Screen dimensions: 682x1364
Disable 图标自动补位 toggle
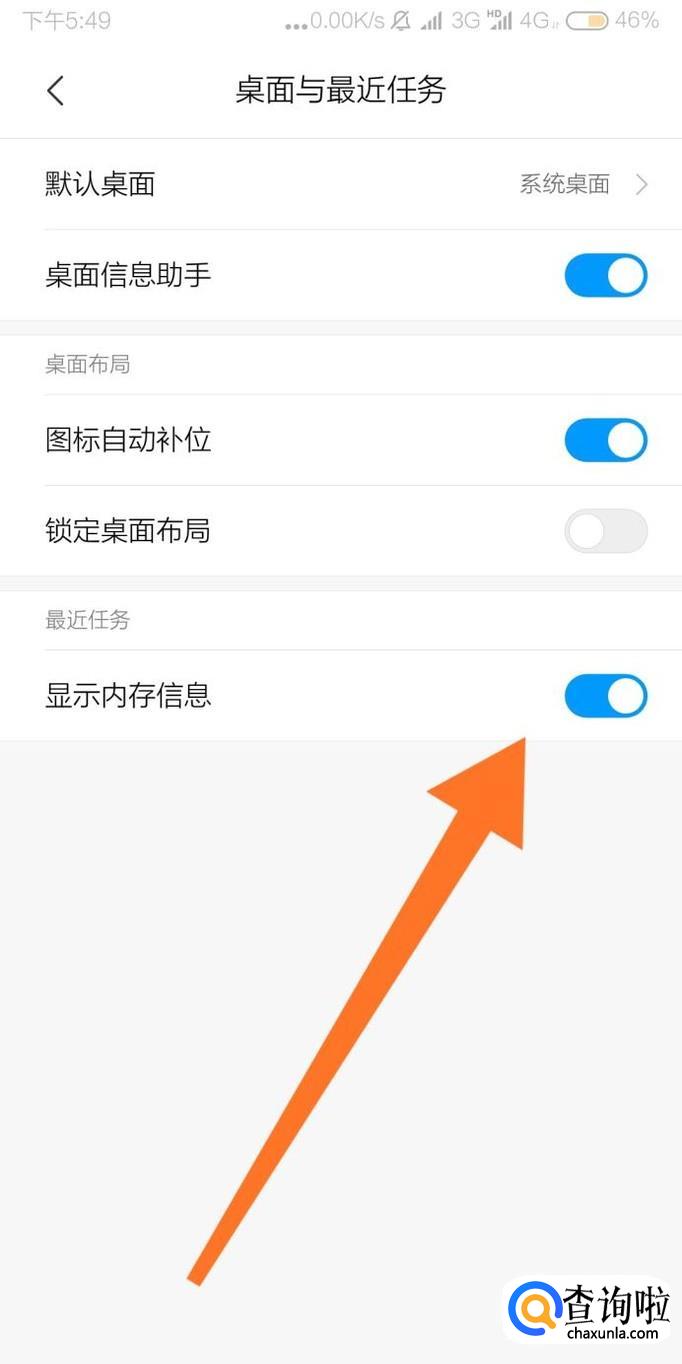click(x=606, y=440)
